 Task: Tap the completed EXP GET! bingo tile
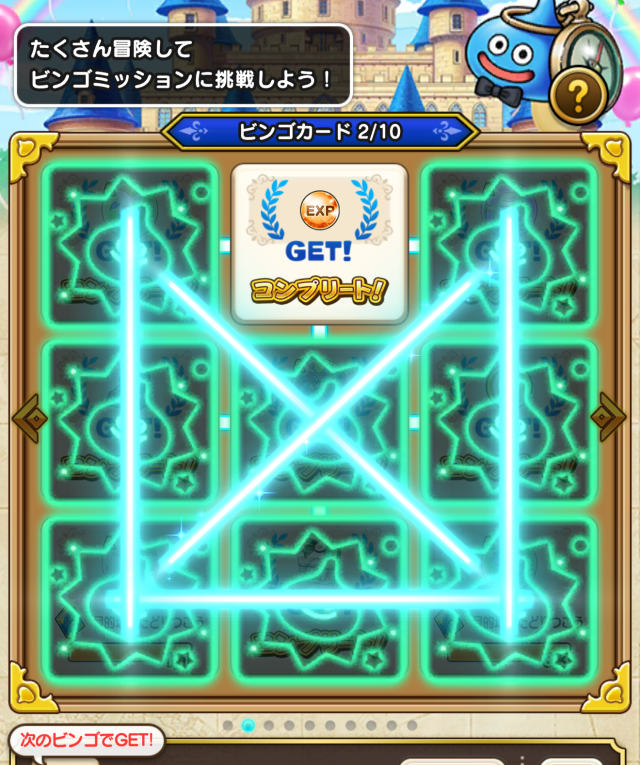coord(319,243)
